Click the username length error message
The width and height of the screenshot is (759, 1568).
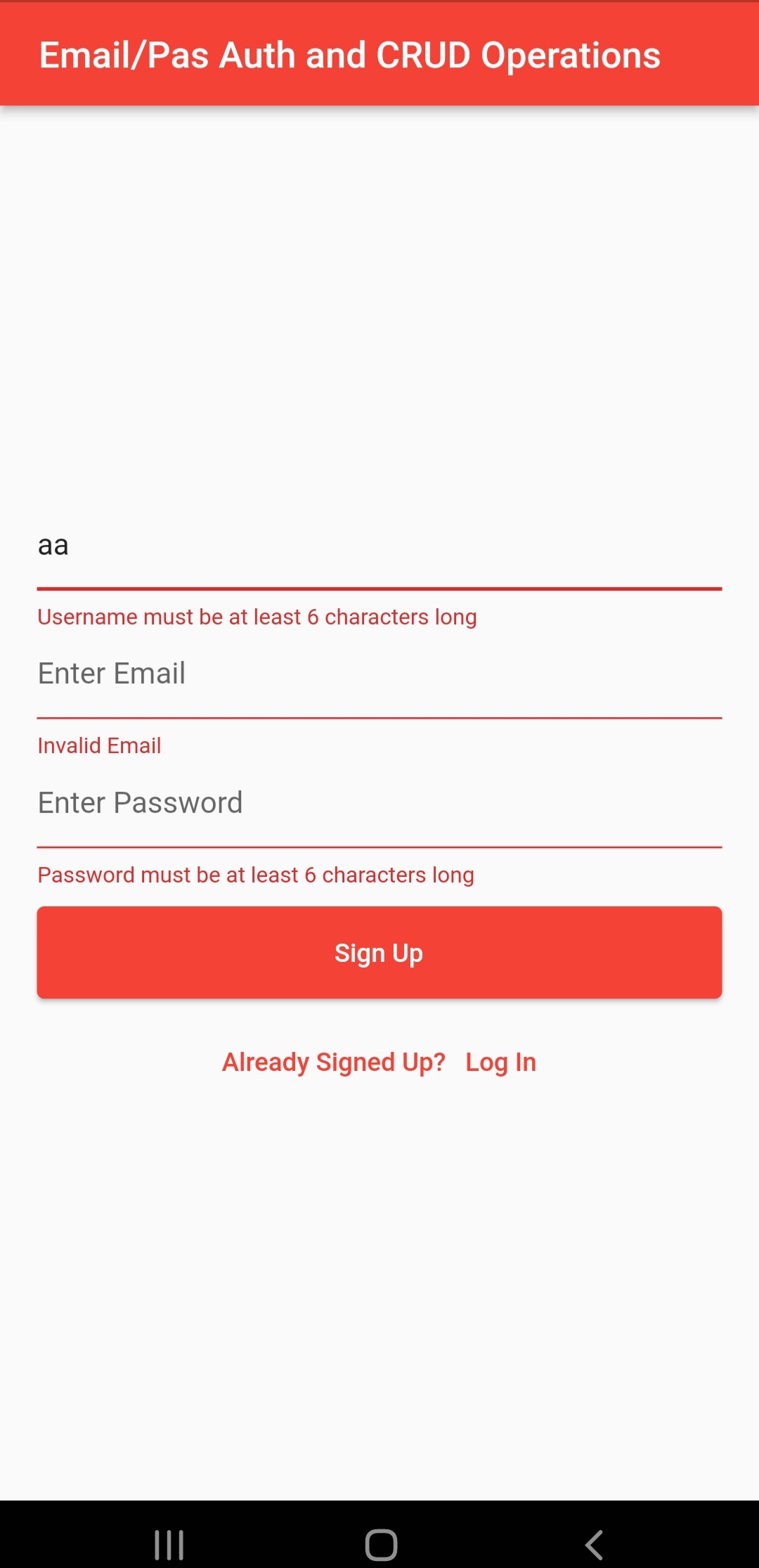tap(257, 617)
